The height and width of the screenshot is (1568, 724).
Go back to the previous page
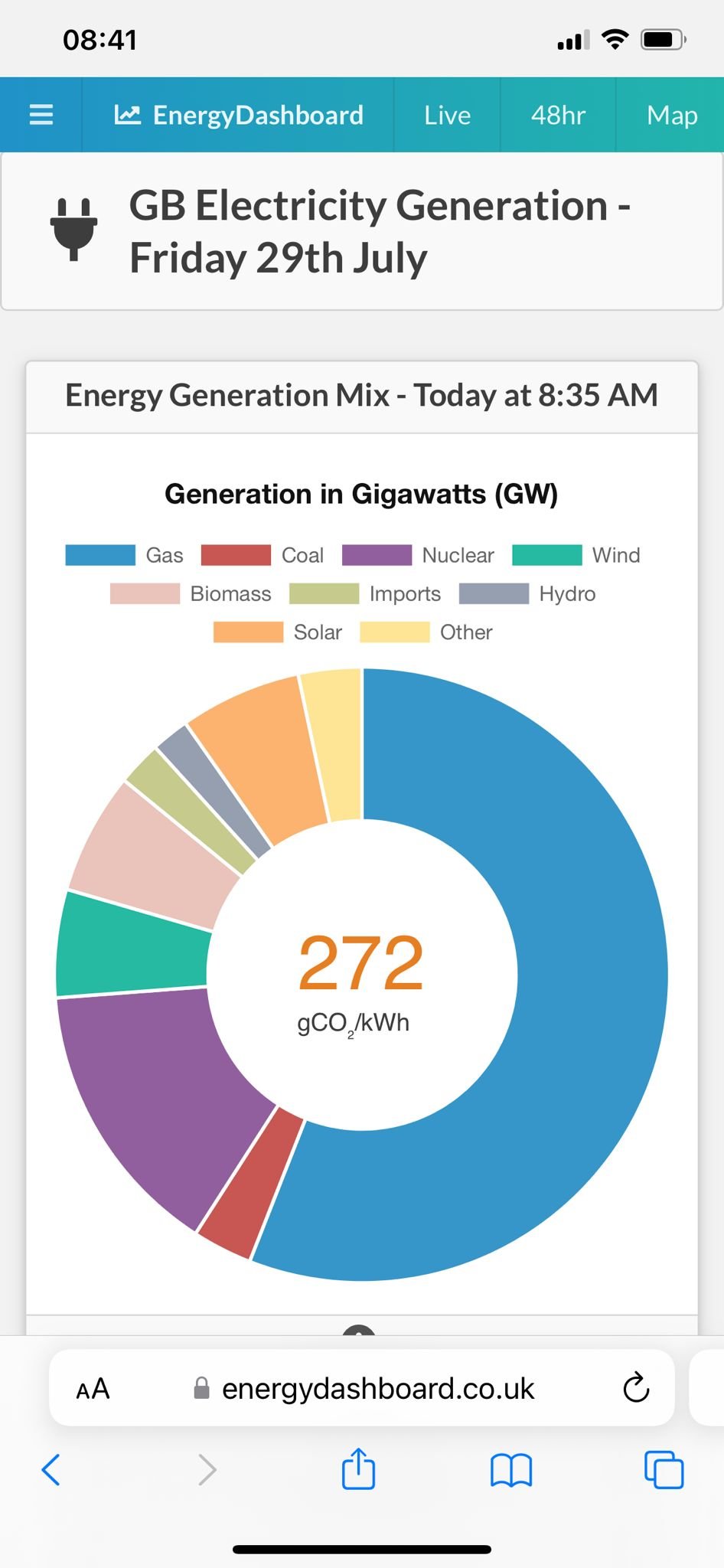[x=51, y=1470]
